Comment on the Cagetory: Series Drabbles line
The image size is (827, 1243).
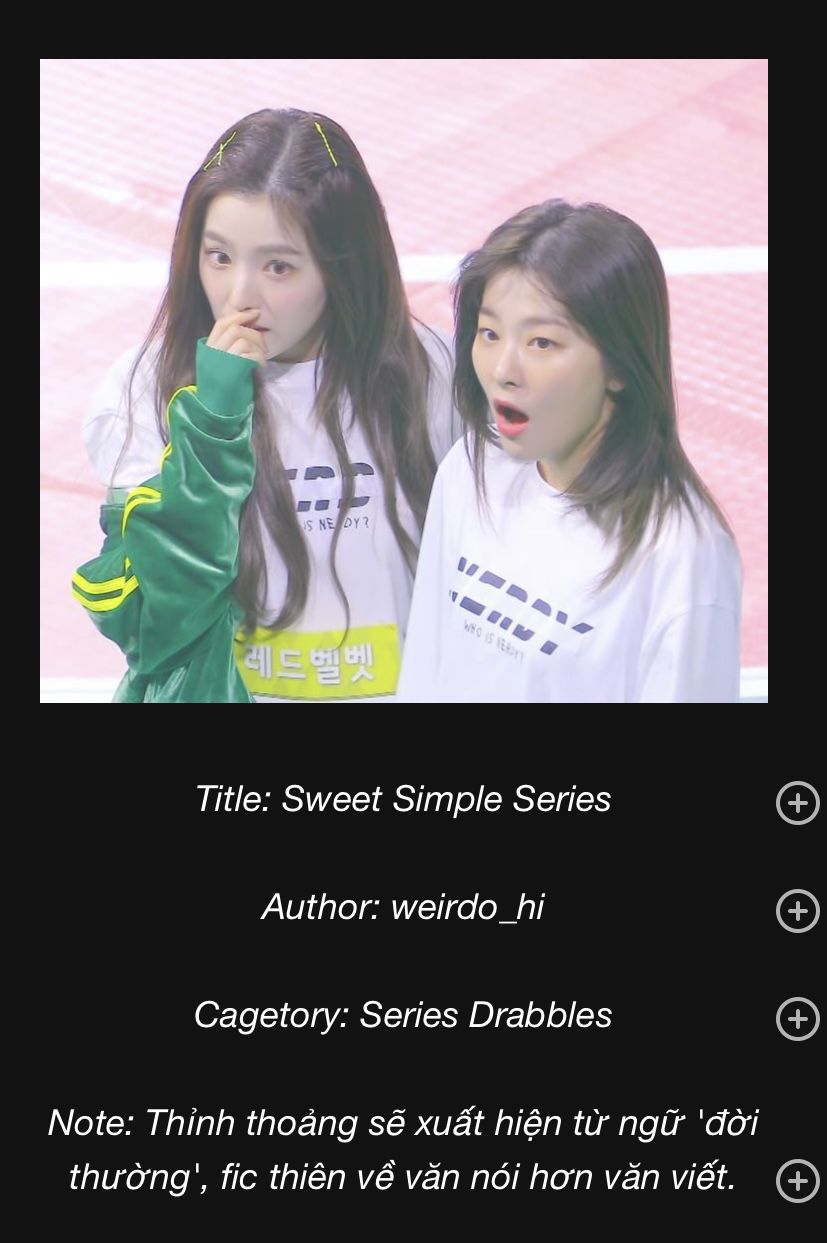[x=797, y=1019]
